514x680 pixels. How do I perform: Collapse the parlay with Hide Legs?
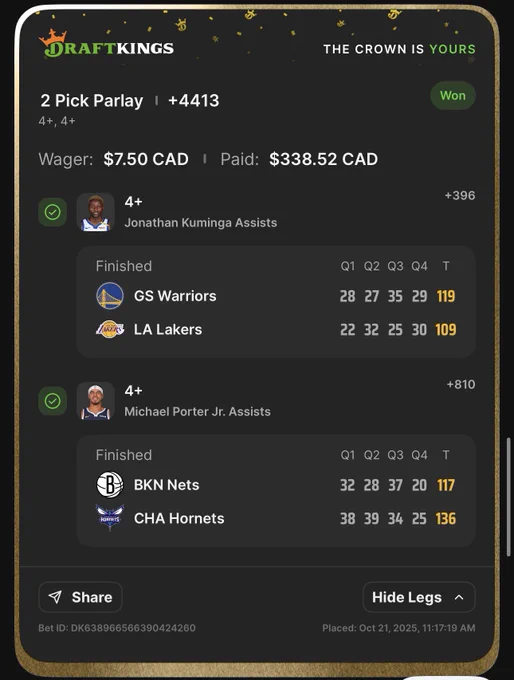click(x=419, y=597)
